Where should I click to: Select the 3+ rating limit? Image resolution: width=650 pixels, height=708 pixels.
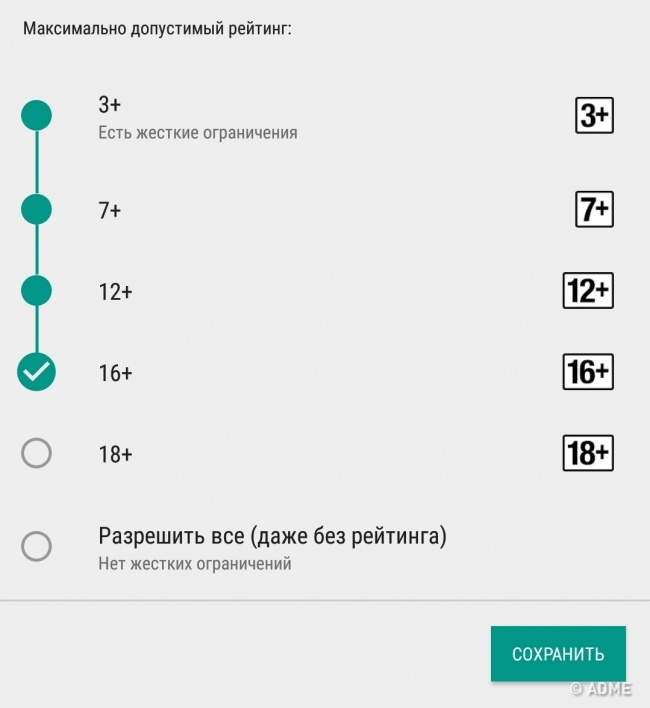[x=36, y=116]
